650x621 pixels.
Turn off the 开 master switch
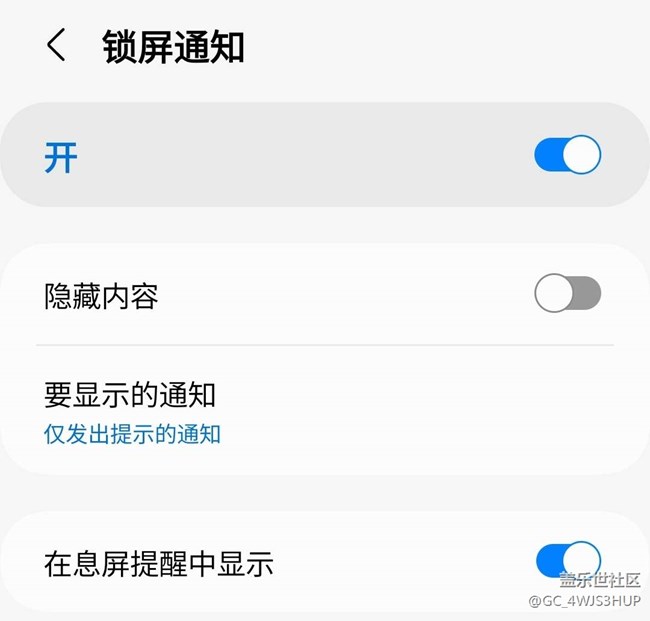tap(567, 156)
